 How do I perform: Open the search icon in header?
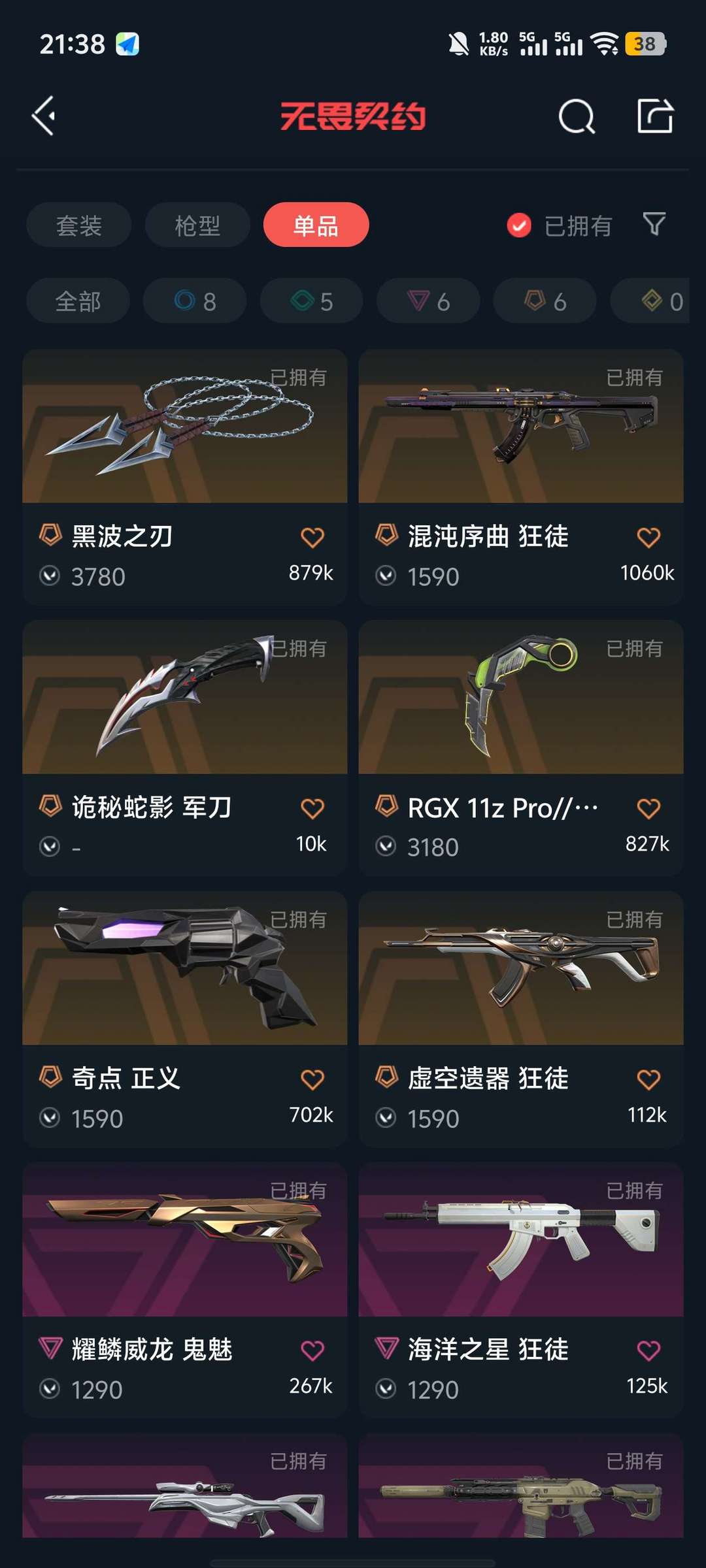(577, 117)
